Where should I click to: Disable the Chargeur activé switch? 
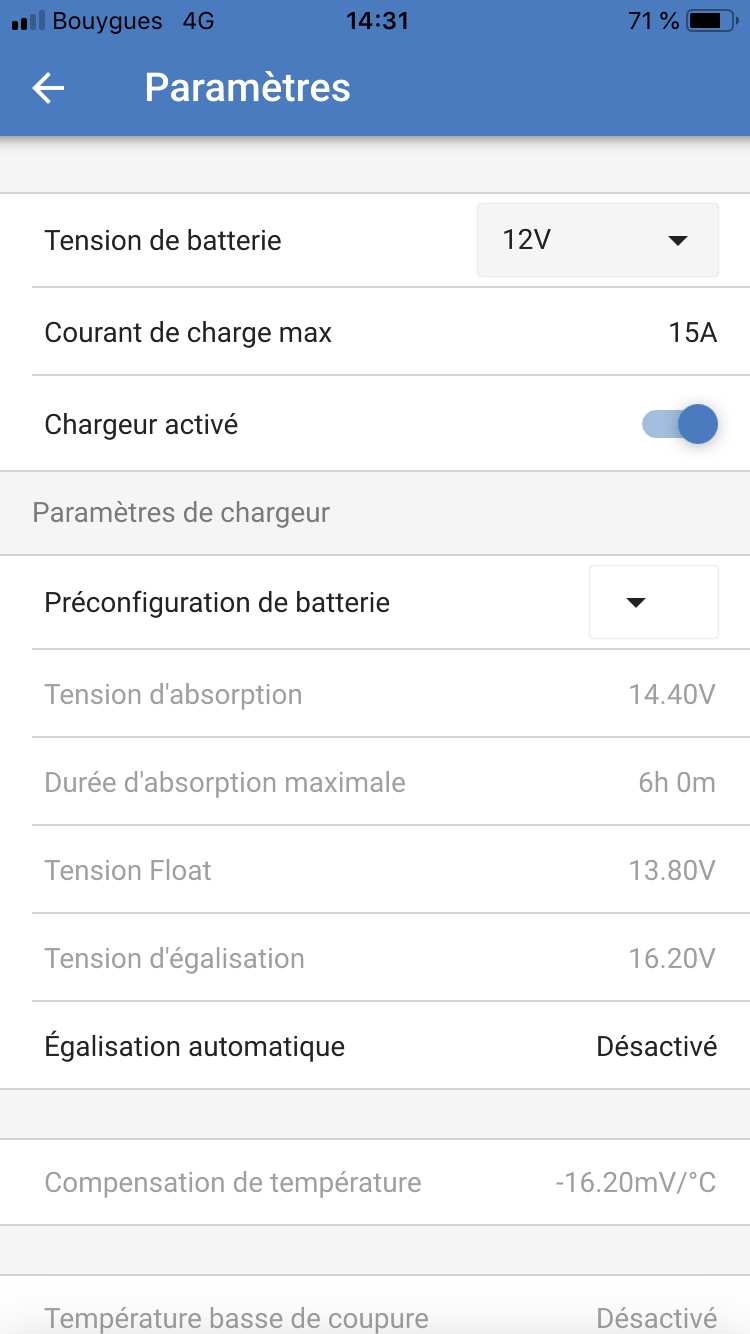[680, 425]
